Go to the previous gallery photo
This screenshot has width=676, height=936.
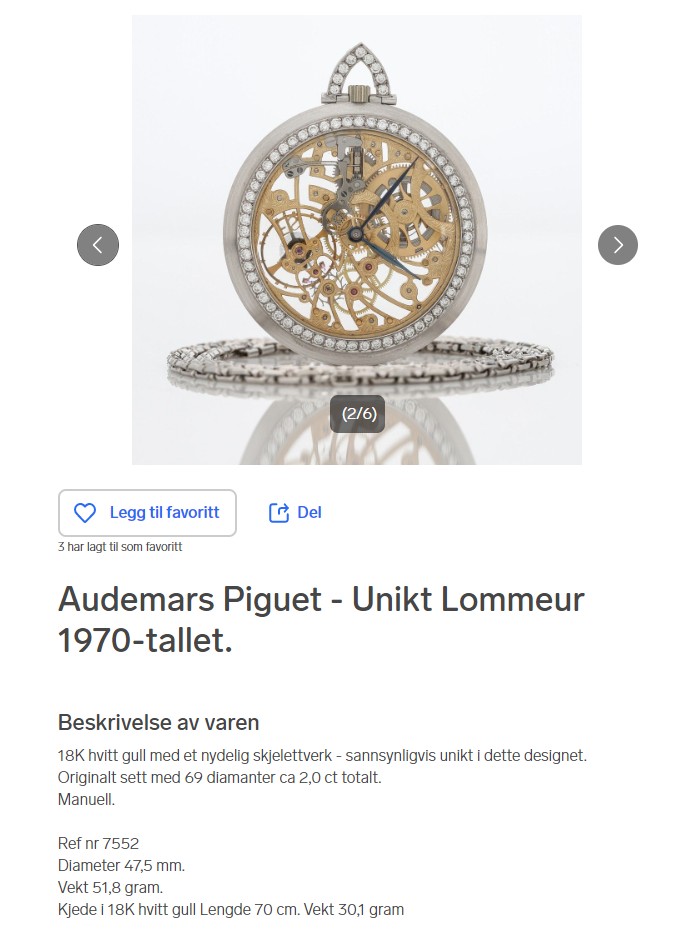pyautogui.click(x=98, y=245)
